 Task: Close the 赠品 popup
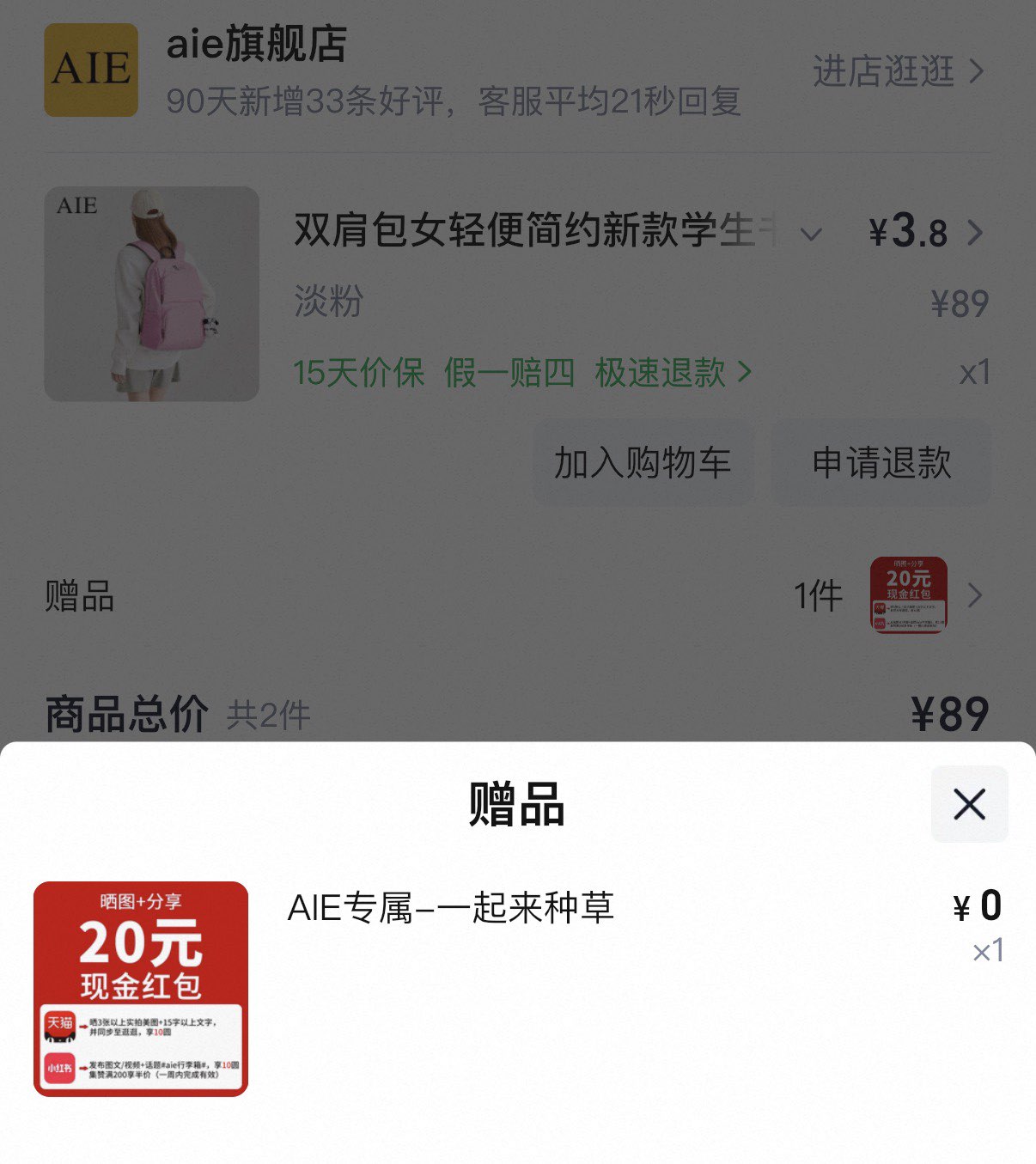pyautogui.click(x=969, y=804)
